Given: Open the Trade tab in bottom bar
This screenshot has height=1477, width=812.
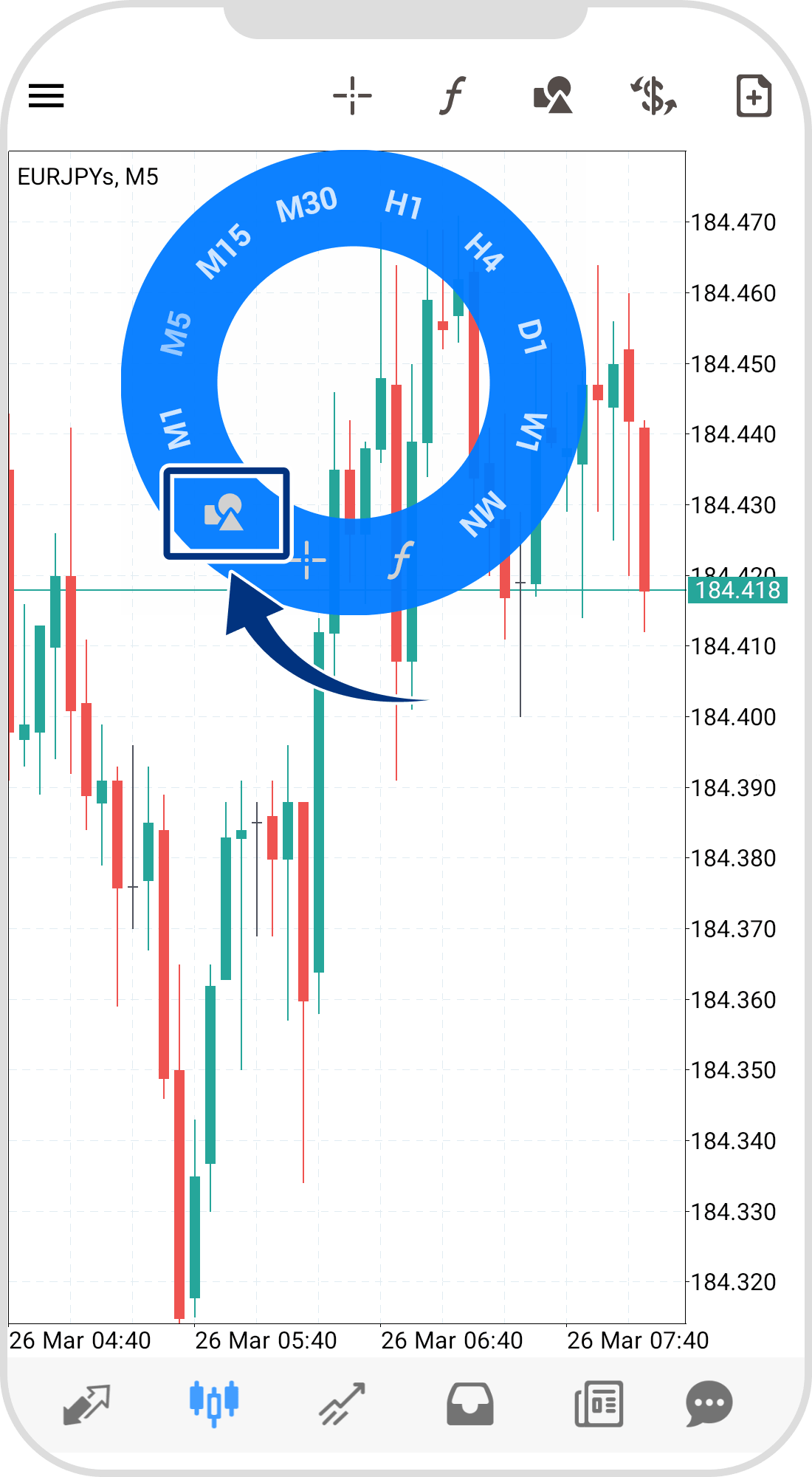Looking at the screenshot, I should point(342,1403).
